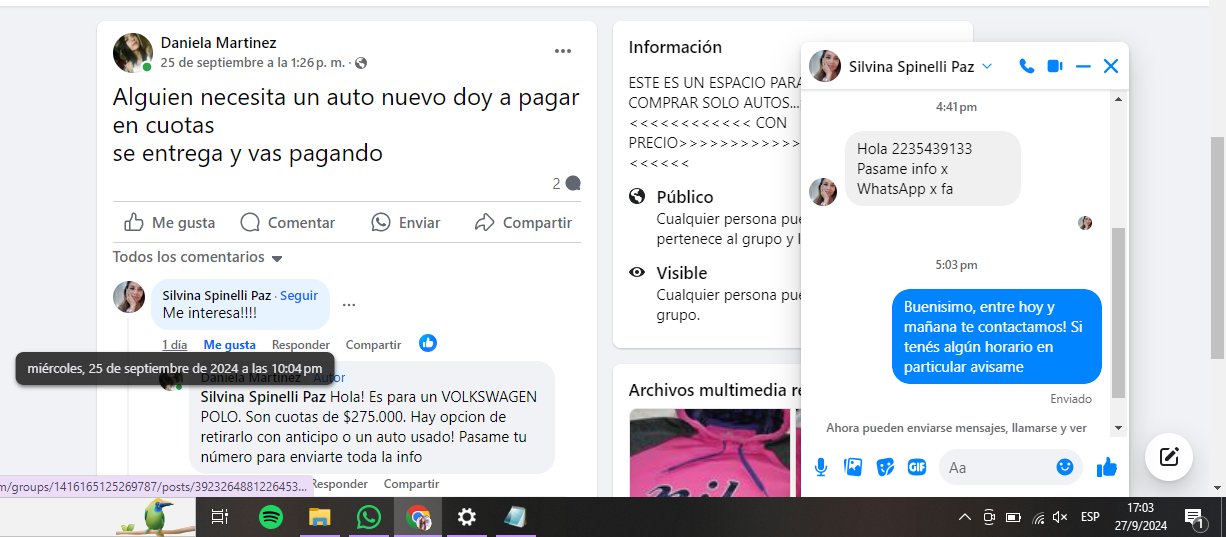Open the emoji picker in message box
This screenshot has width=1226, height=537.
tap(1065, 467)
